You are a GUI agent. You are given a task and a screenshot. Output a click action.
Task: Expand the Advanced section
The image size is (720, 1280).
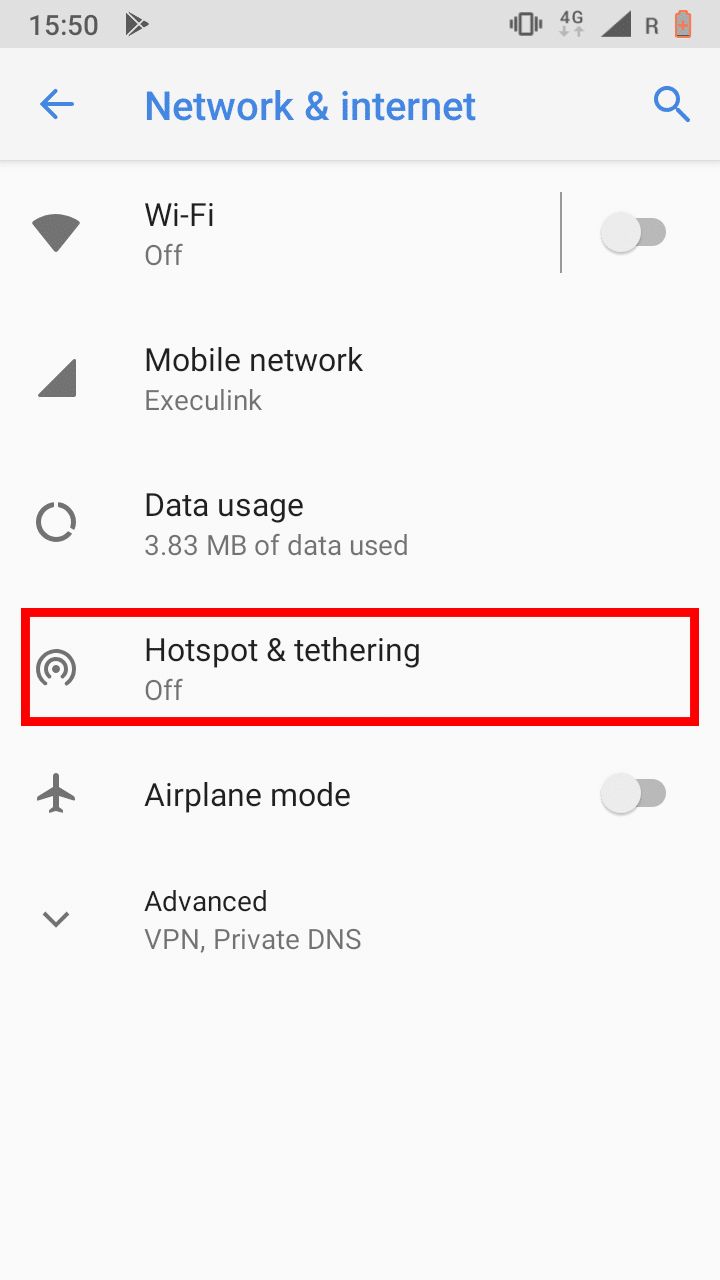[360, 919]
